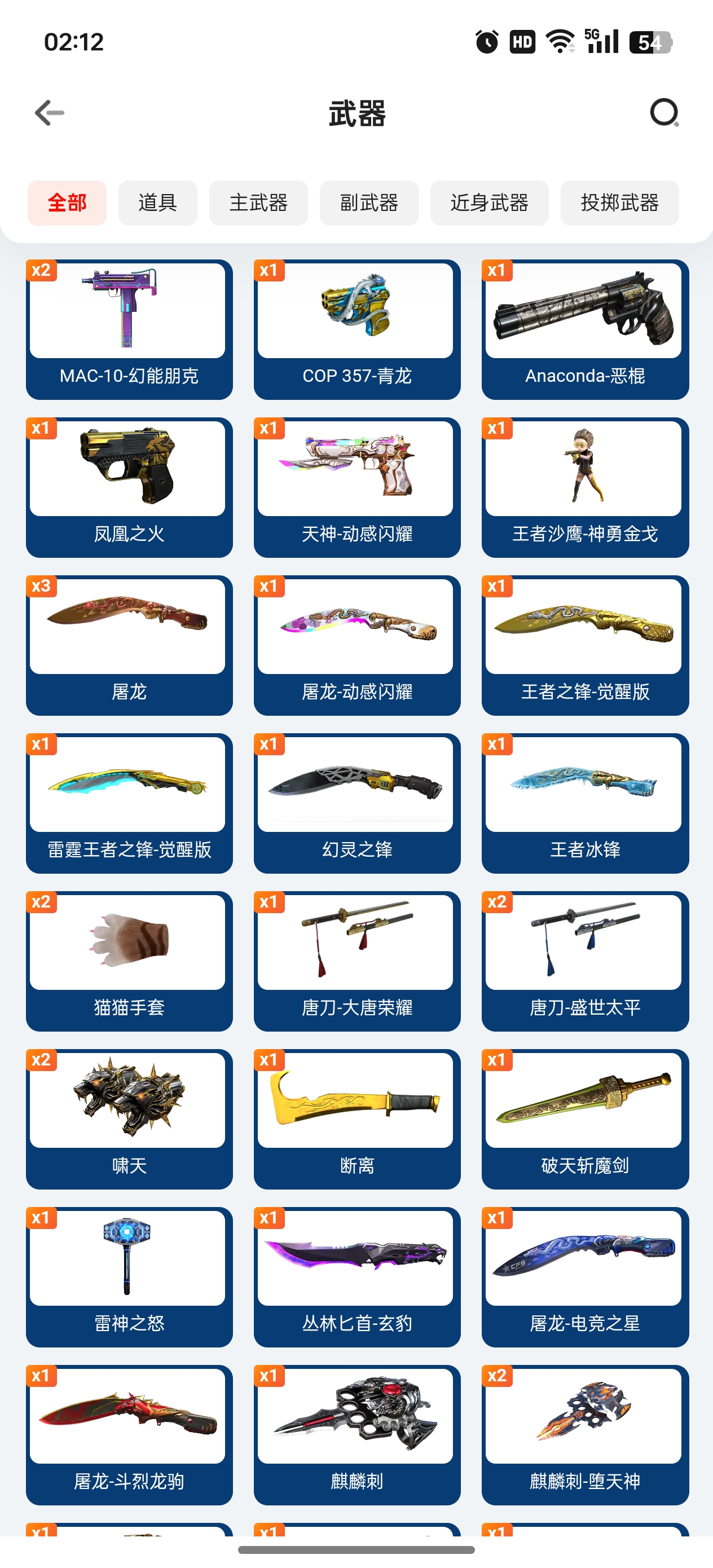Open the search icon in header

(664, 113)
